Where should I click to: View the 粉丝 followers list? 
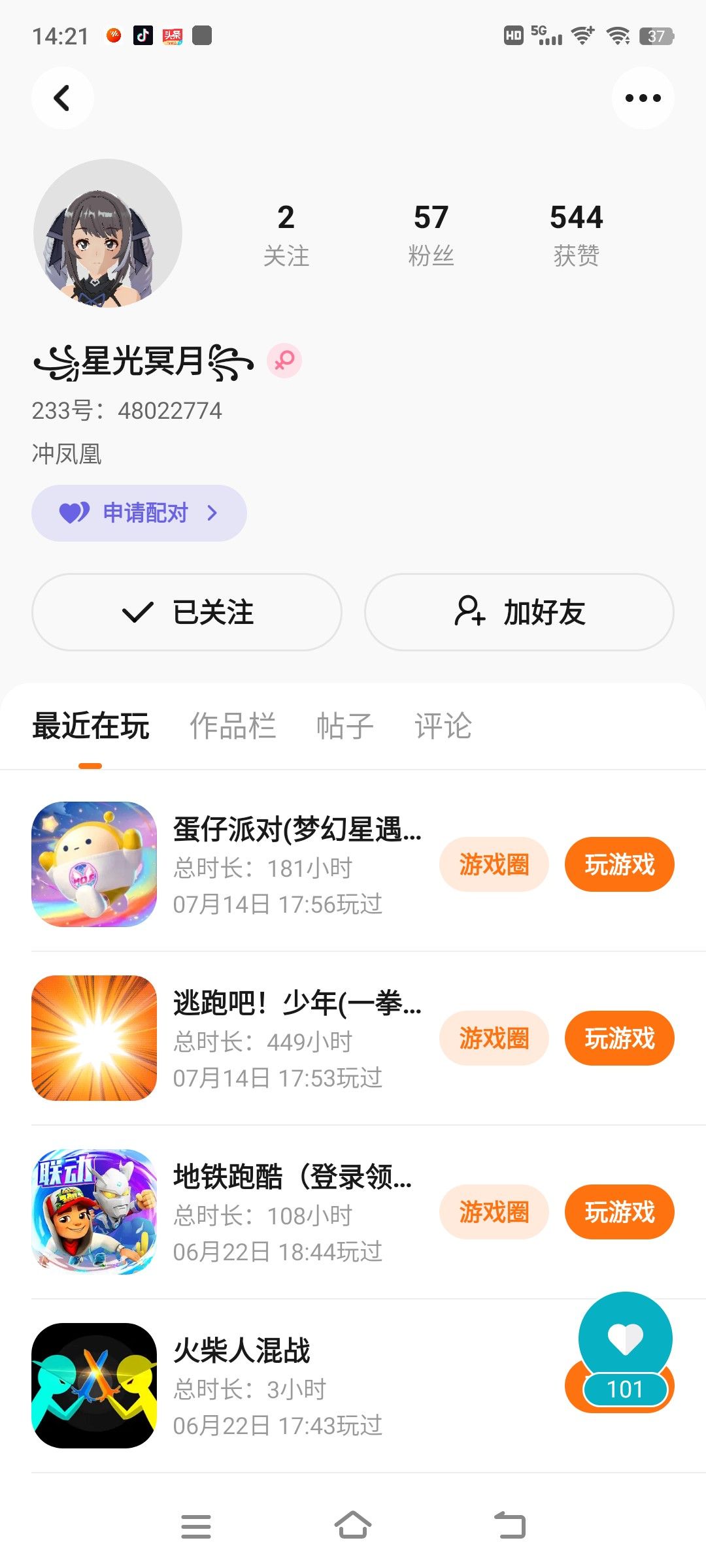[431, 235]
